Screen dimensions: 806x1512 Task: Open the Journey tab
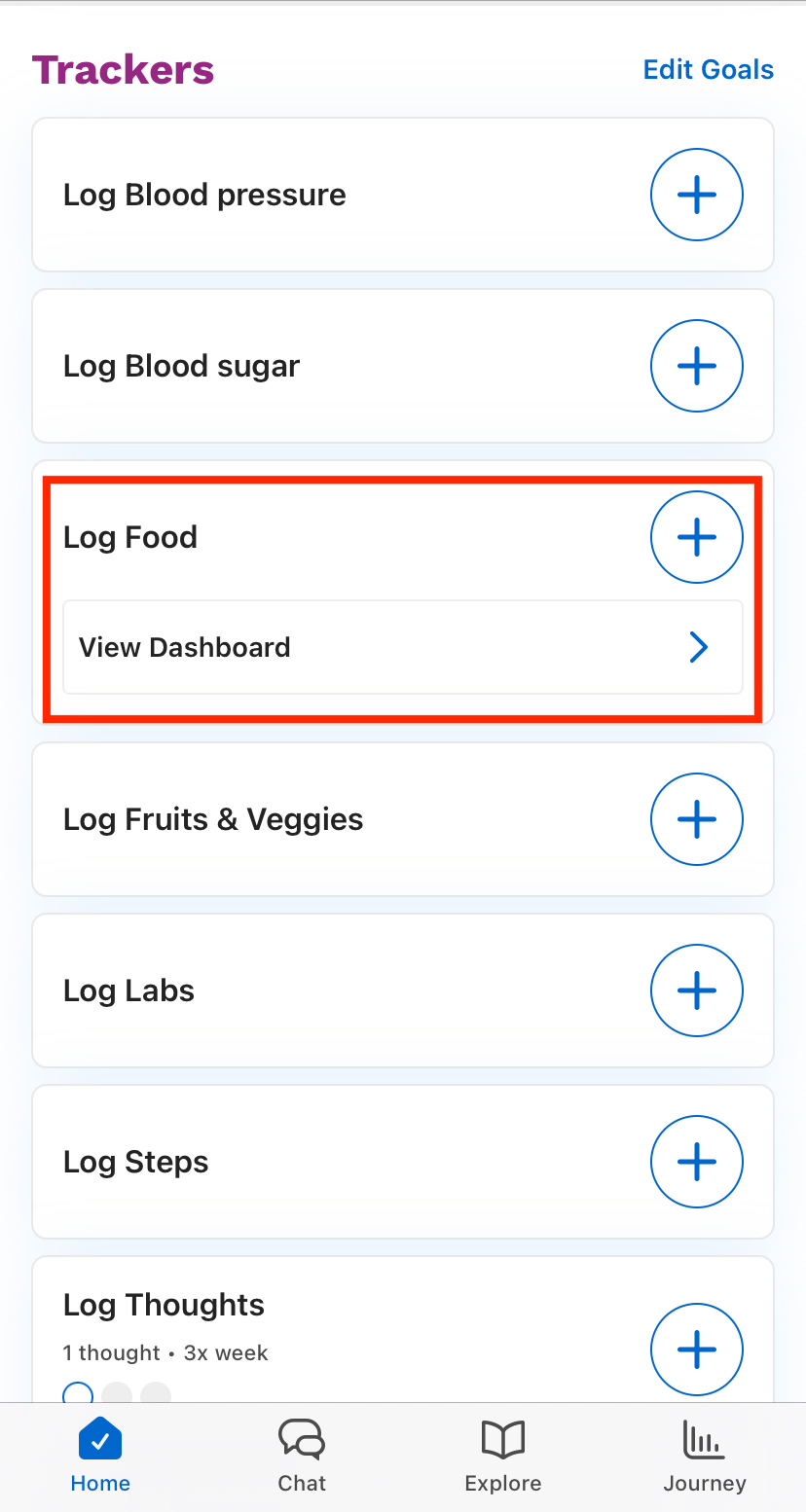coord(705,1457)
